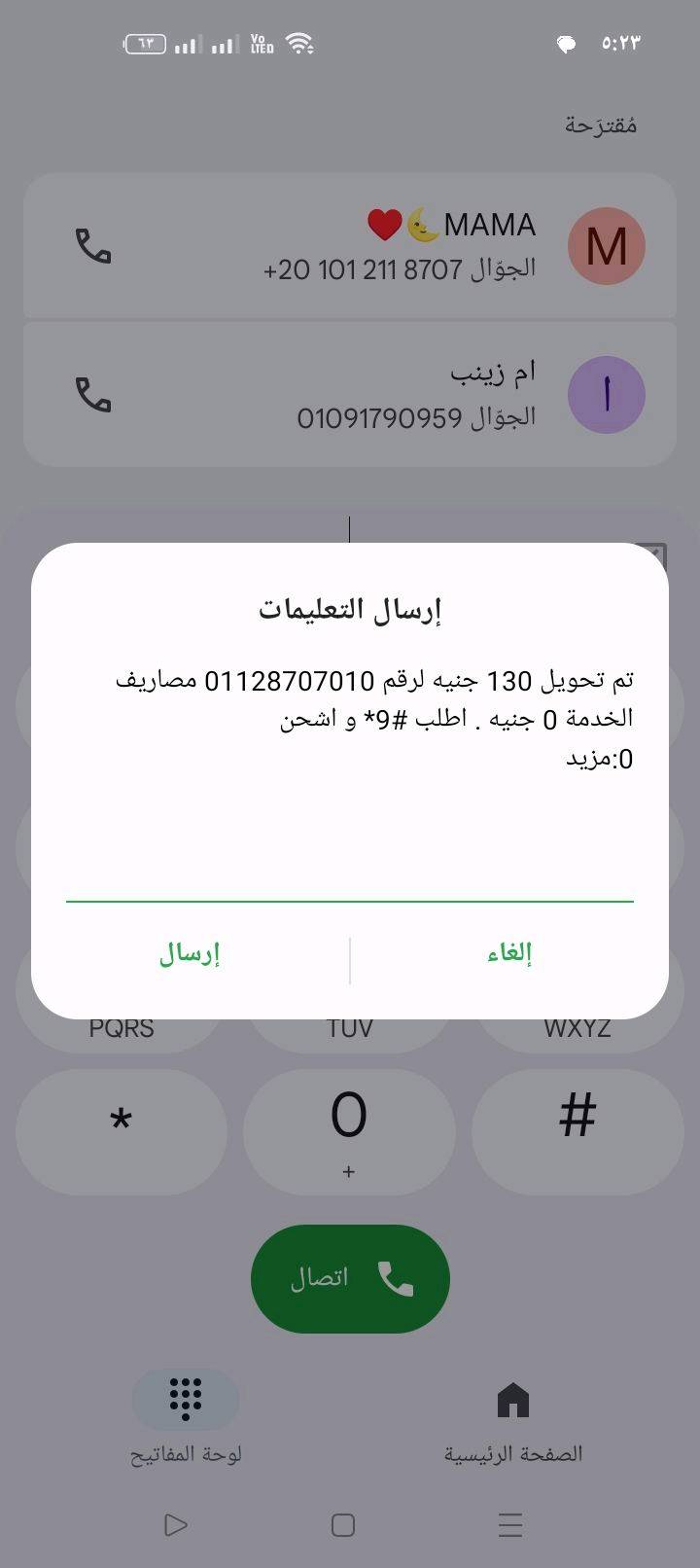The width and height of the screenshot is (700, 1568).
Task: Call ام زينب via the phone handset icon
Action: 93,393
